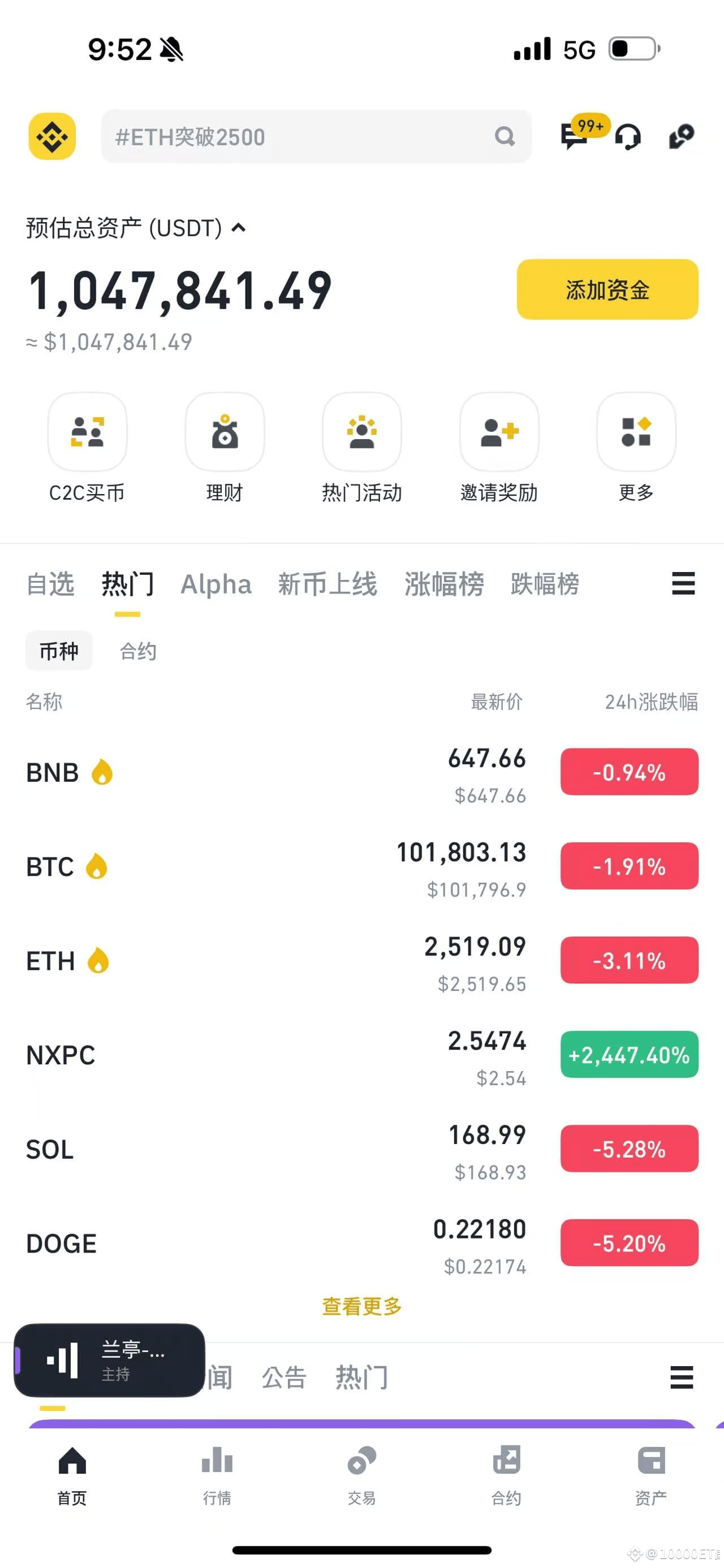Contact support via the headset icon
Image resolution: width=724 pixels, height=1568 pixels.
(628, 136)
